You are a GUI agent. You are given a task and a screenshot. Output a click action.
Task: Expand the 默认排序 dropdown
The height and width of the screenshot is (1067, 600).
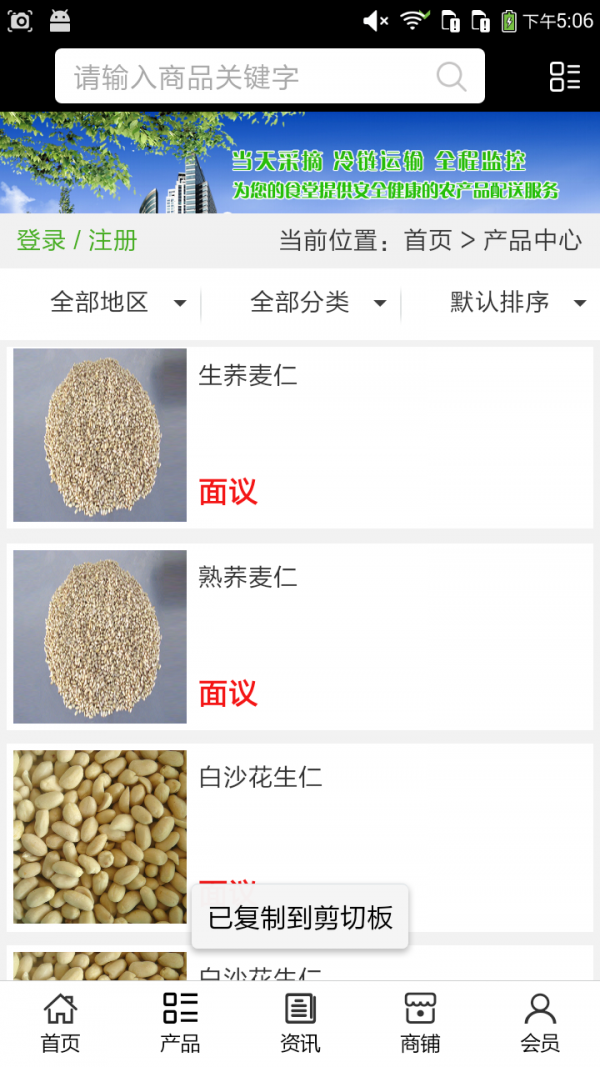(x=515, y=303)
